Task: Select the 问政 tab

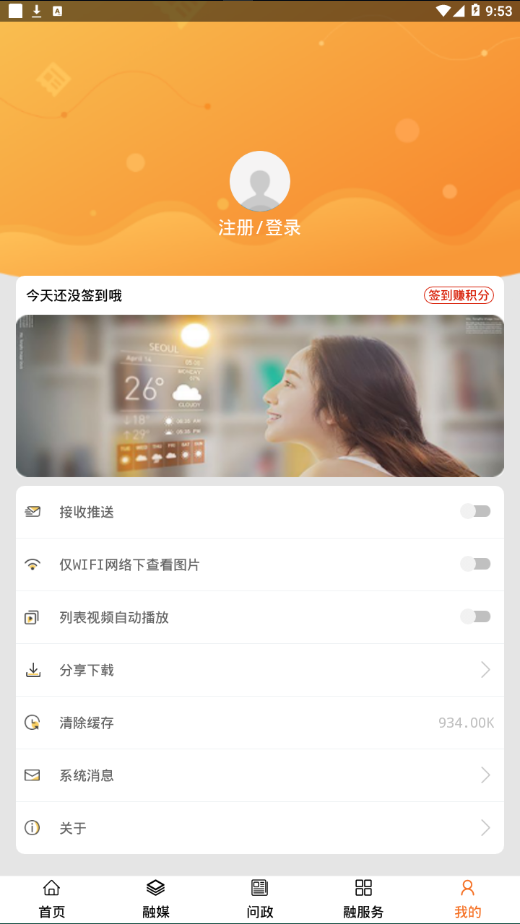Action: 259,899
